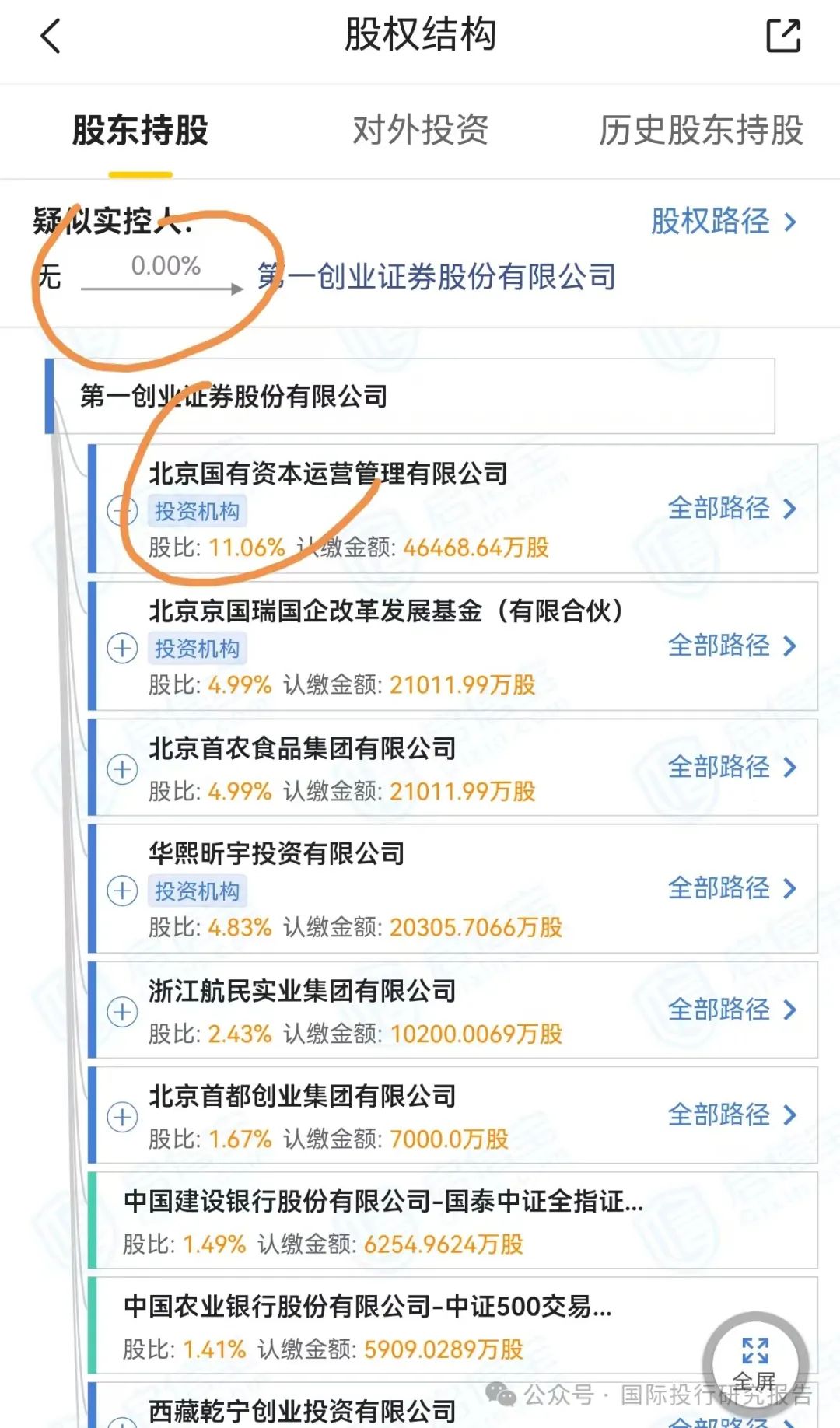Screen dimensions: 840x1428
Task: View 全部路径 for 华熙昕宇投资有限公司
Action: coord(732,888)
